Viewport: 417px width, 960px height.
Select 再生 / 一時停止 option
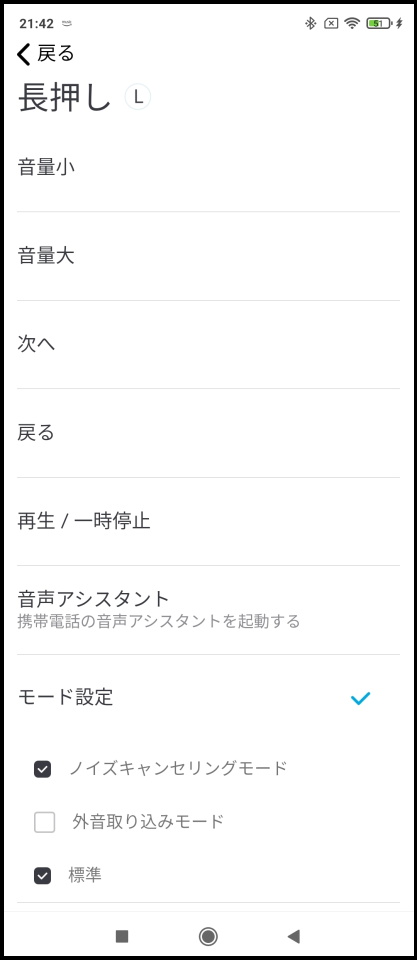point(208,522)
